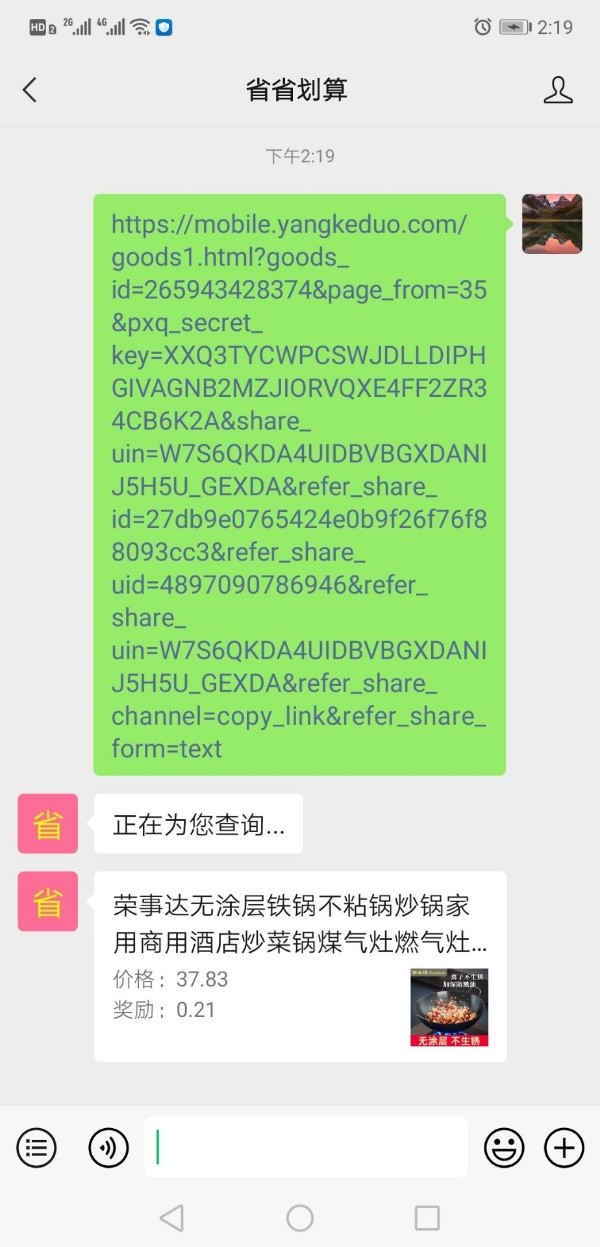Open the yangkeduo link in the green message
The height and width of the screenshot is (1247, 600).
[299, 485]
